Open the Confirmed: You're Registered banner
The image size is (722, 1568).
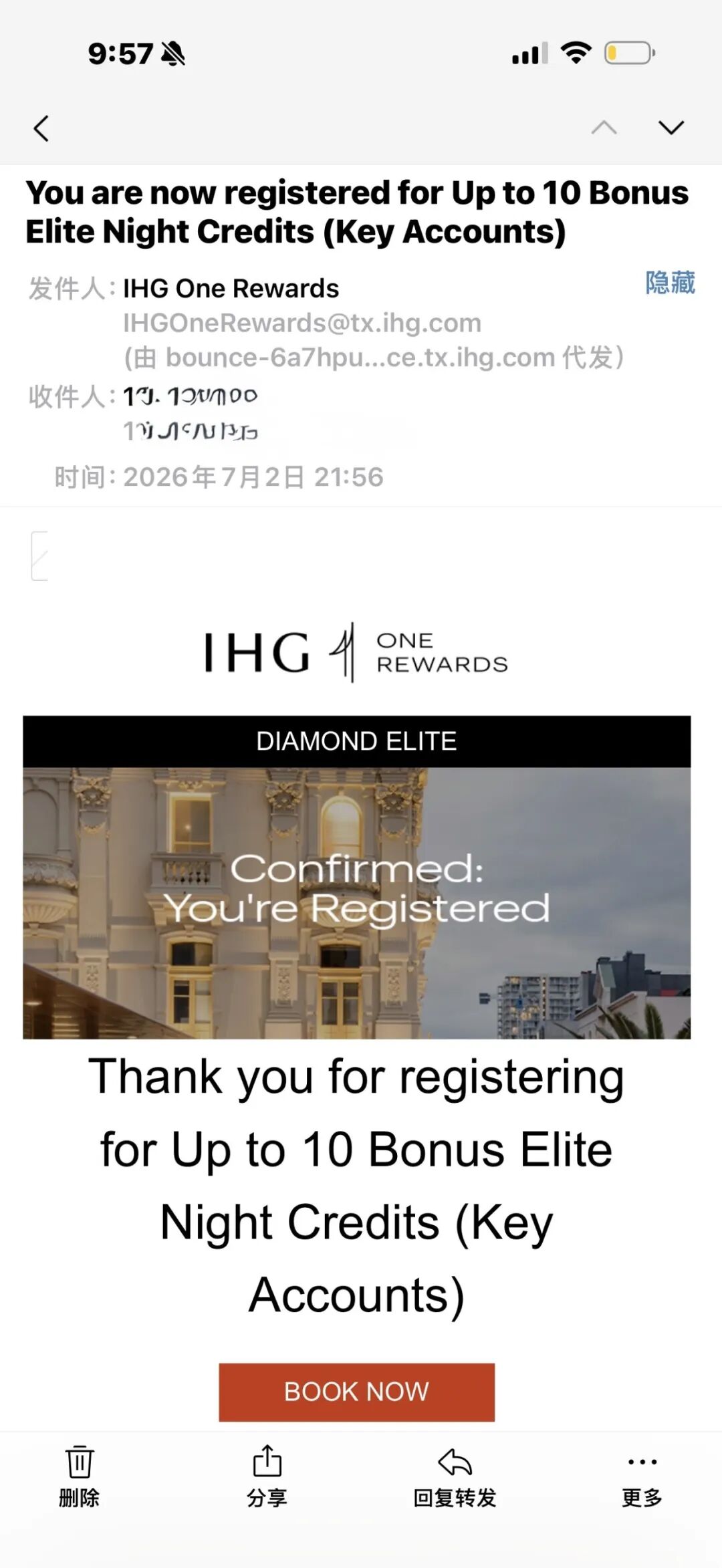click(356, 903)
